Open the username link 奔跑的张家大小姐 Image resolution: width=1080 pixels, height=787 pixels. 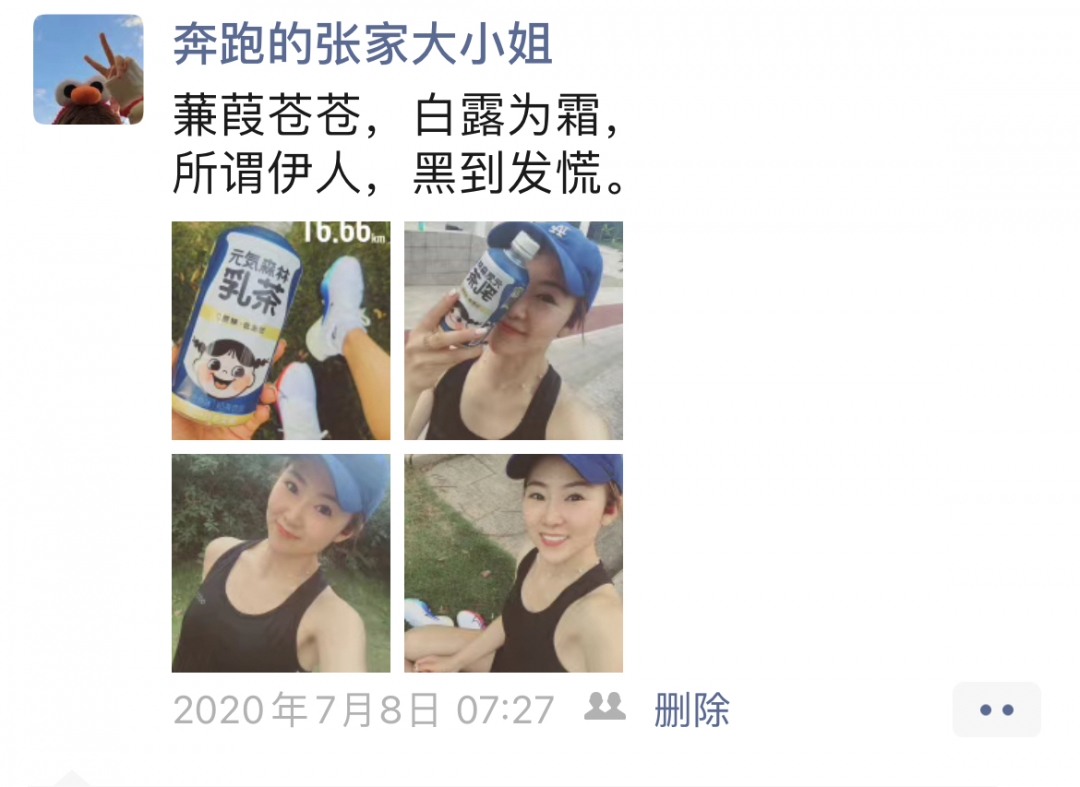pyautogui.click(x=364, y=45)
